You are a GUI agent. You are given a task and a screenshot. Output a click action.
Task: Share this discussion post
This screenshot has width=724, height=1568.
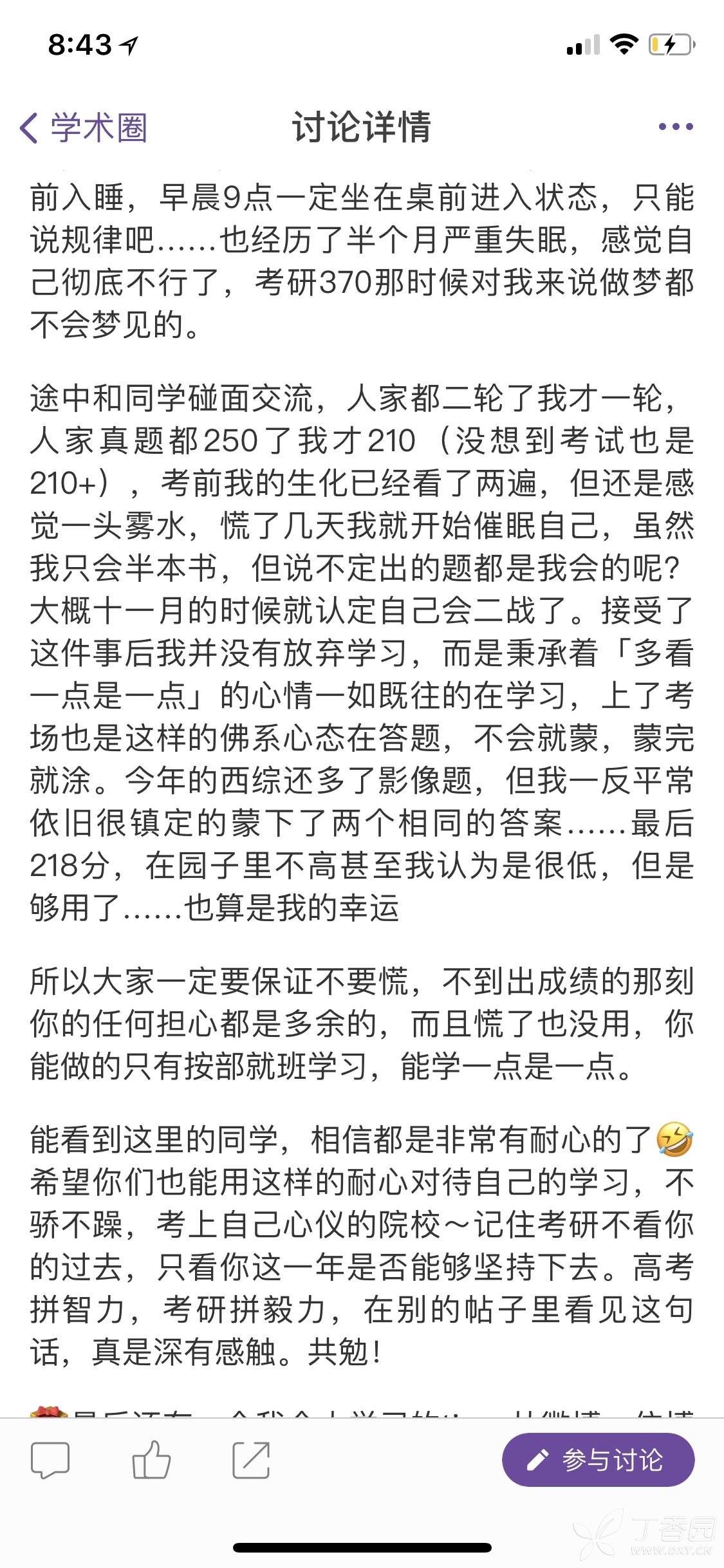coord(251,1459)
